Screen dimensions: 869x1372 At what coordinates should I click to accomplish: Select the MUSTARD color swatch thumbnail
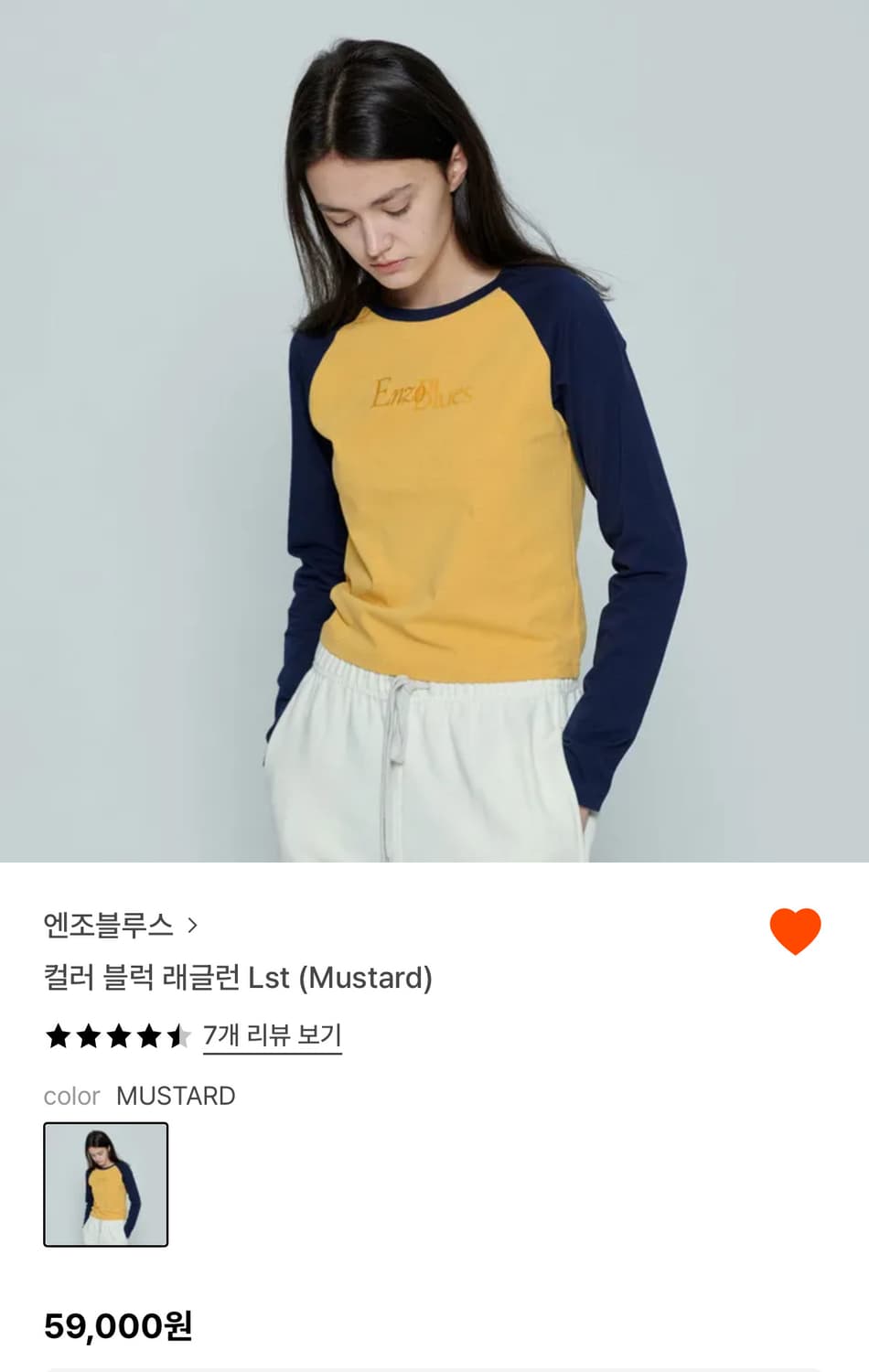click(105, 1184)
